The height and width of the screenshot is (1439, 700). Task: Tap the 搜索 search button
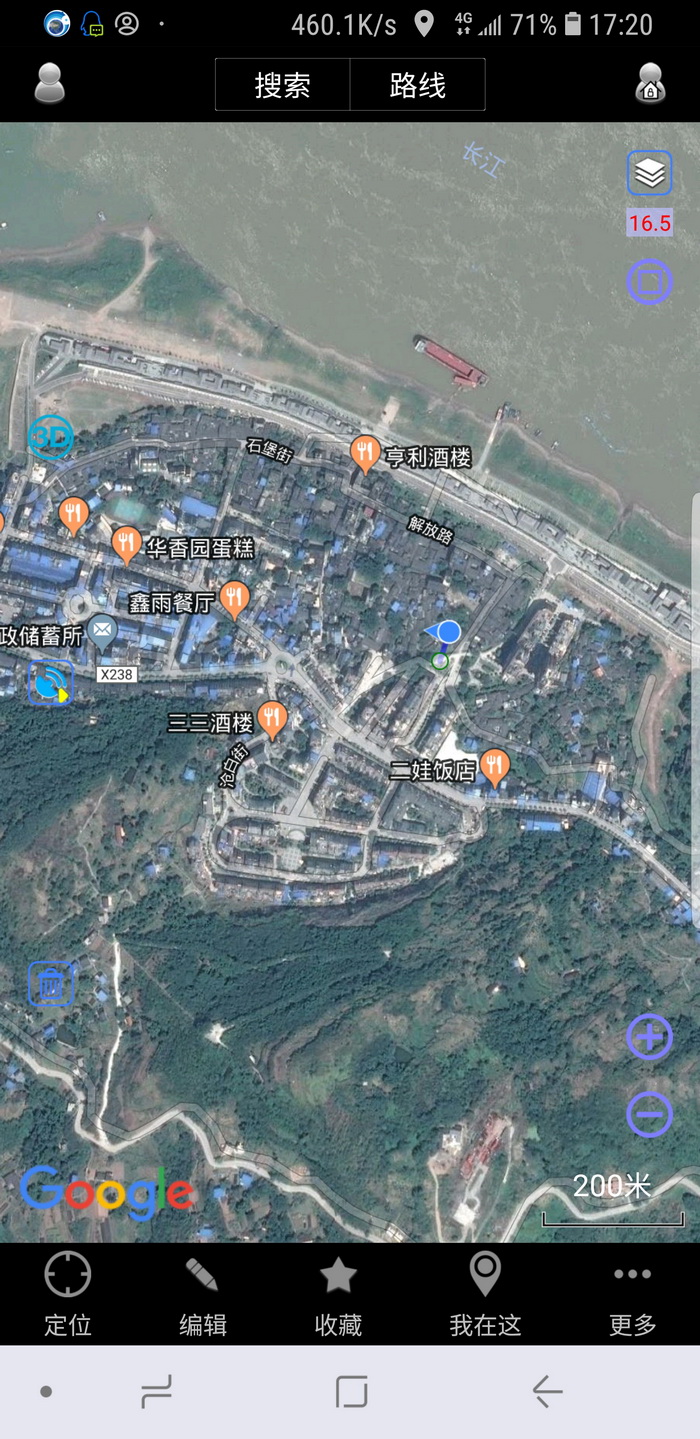pos(283,85)
